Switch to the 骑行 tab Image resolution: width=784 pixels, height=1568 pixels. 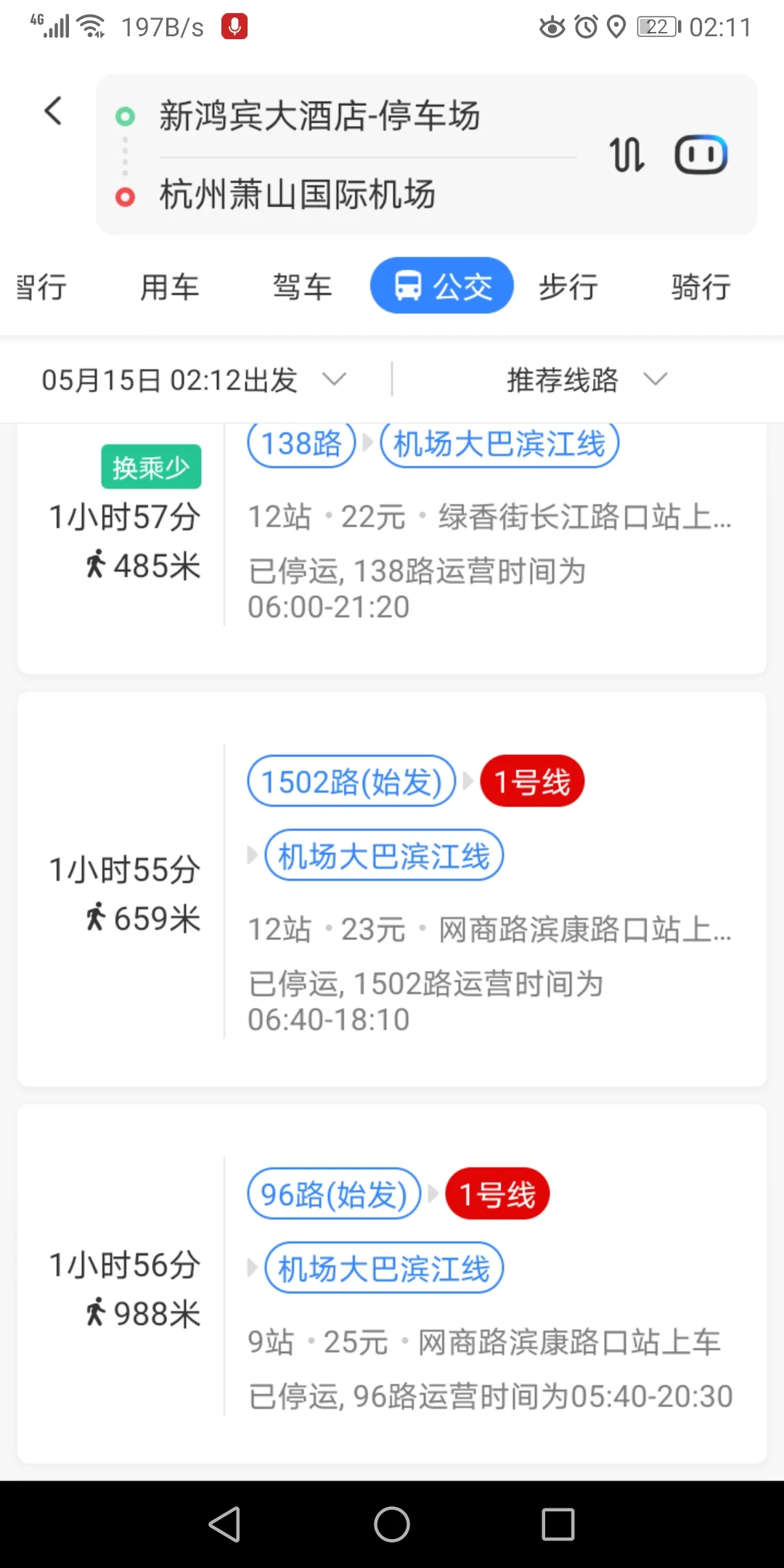coord(699,286)
